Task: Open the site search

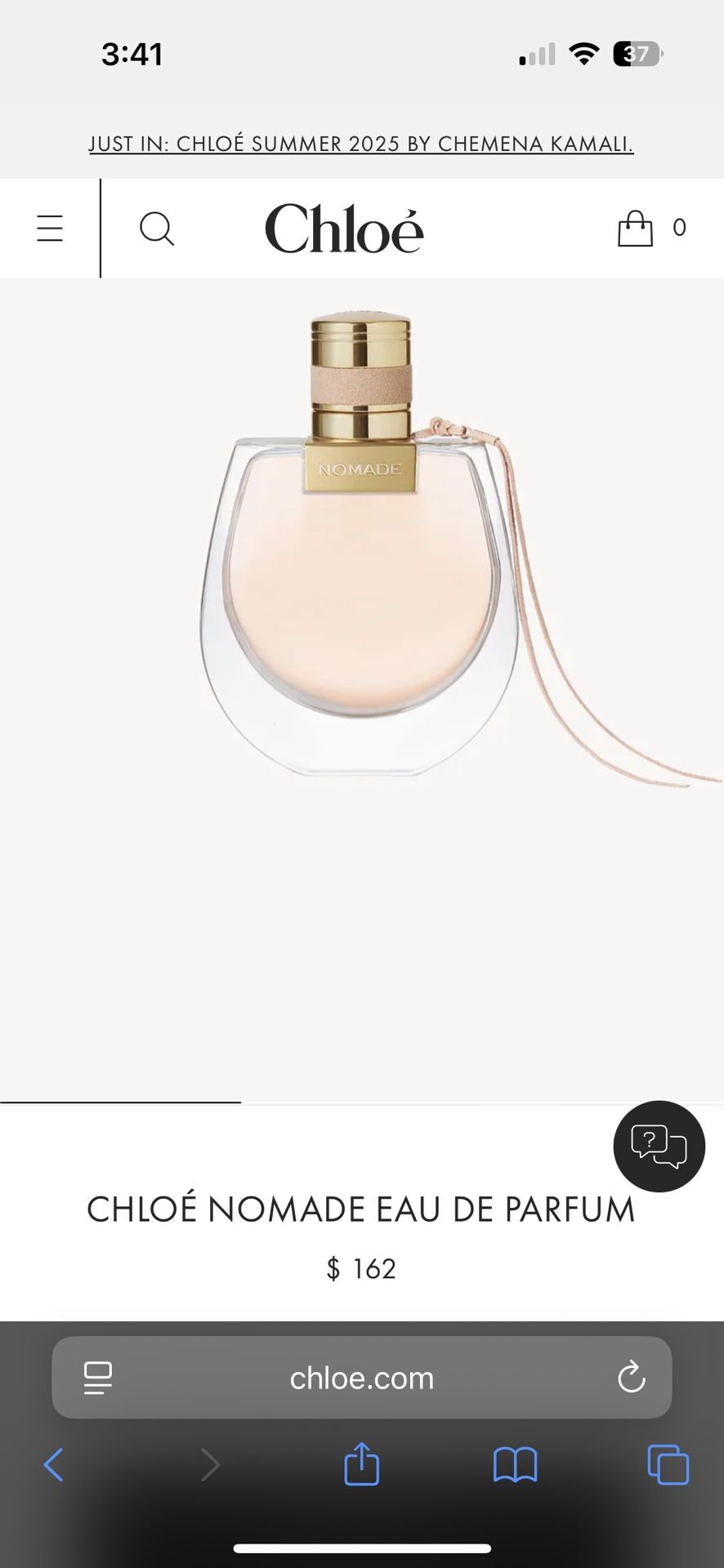Action: click(x=156, y=229)
